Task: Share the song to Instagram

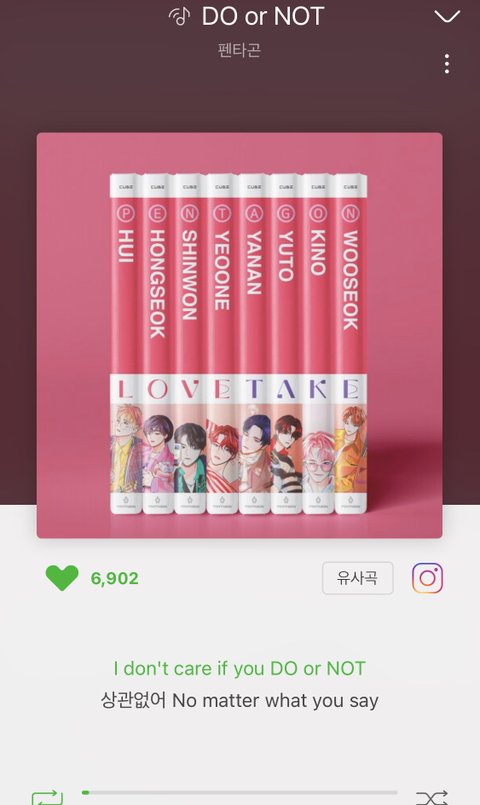Action: [427, 579]
